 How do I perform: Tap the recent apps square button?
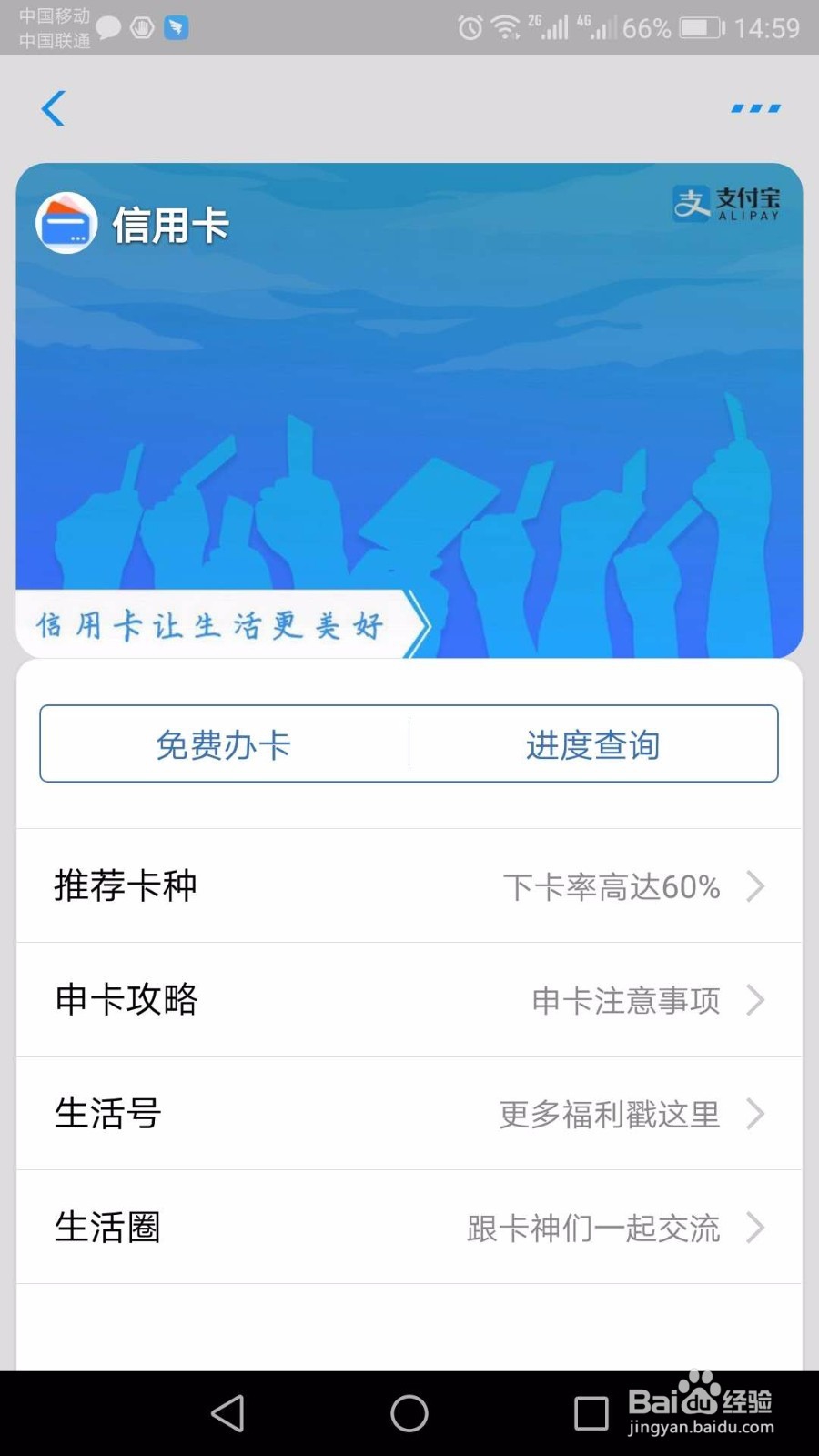(x=590, y=1412)
